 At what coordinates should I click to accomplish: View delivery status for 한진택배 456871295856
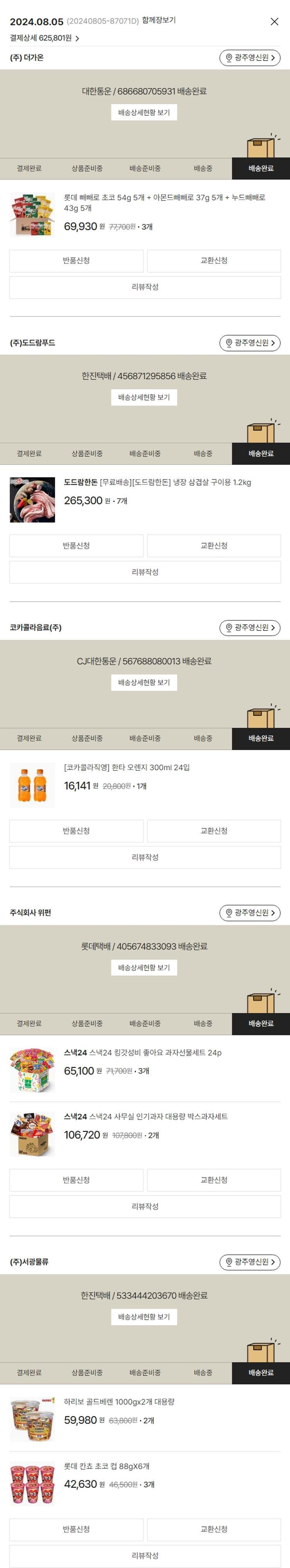tap(144, 398)
